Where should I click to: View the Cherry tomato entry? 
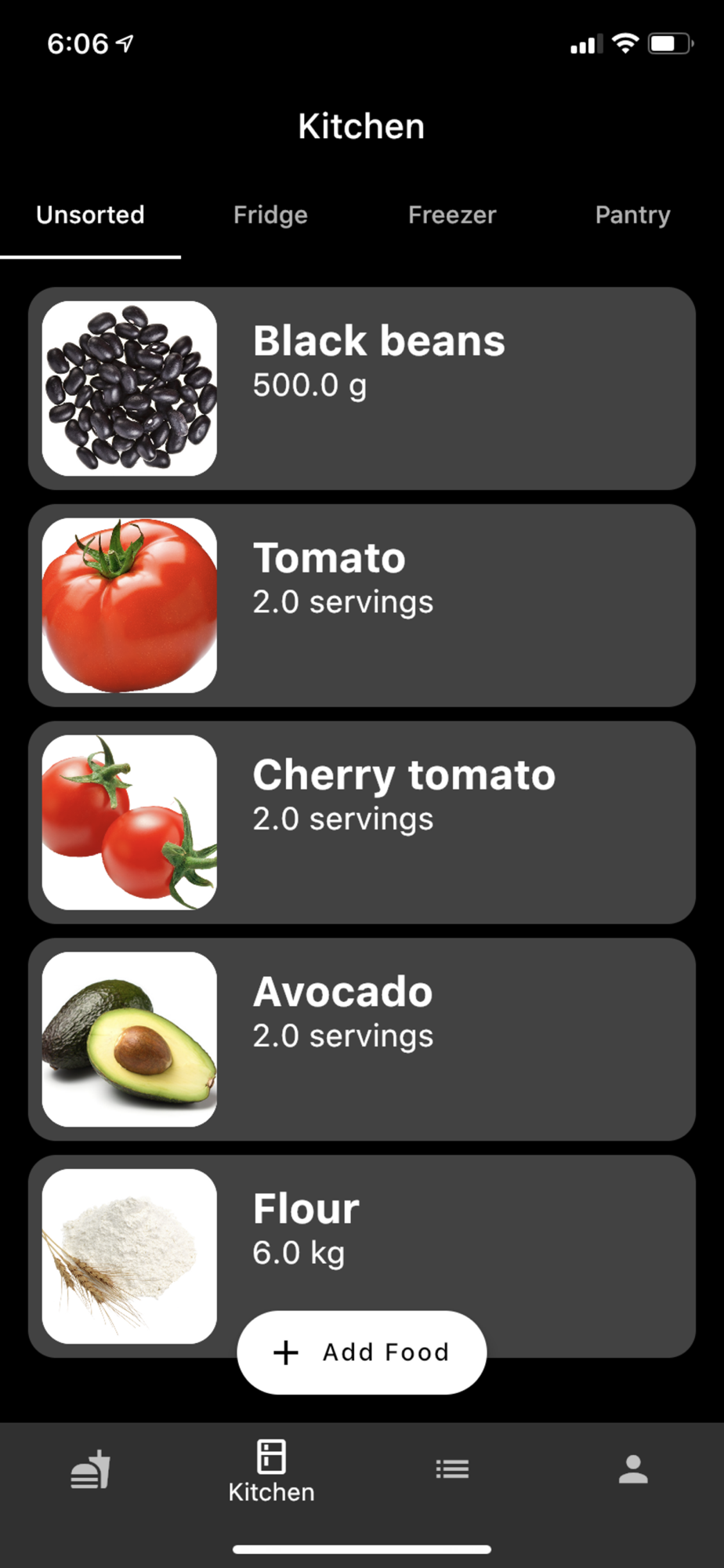click(362, 822)
